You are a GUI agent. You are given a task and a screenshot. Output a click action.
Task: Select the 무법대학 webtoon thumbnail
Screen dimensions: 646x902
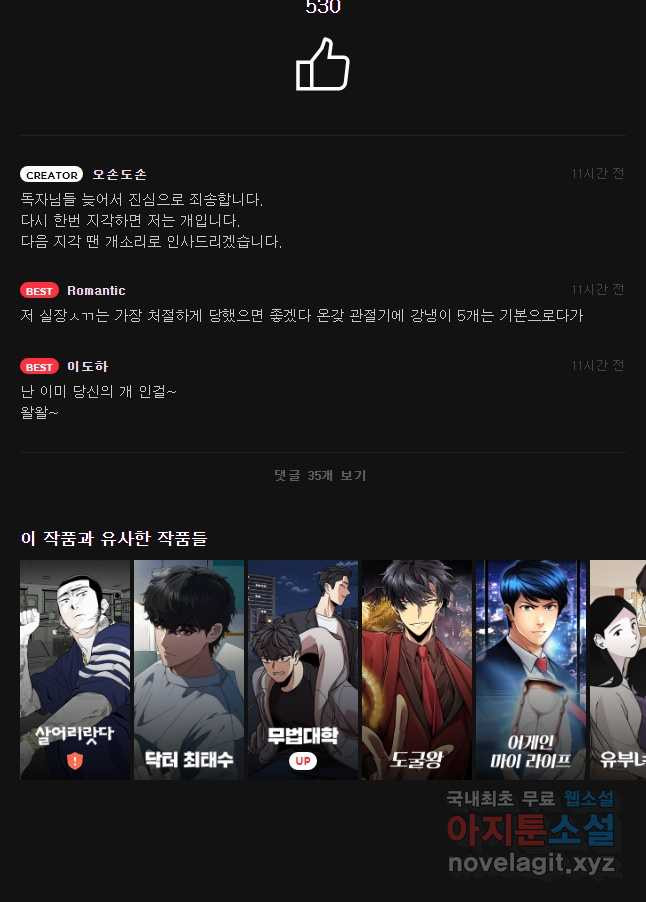tap(303, 669)
